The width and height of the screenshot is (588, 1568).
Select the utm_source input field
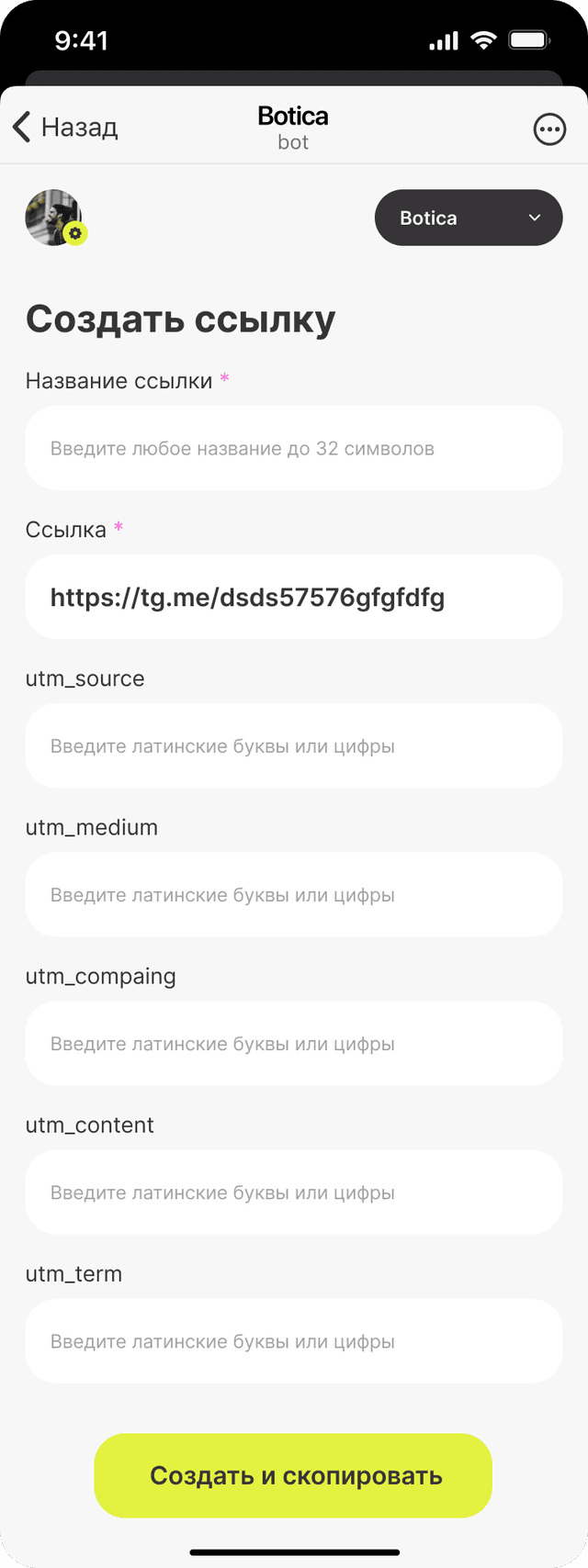click(x=294, y=745)
